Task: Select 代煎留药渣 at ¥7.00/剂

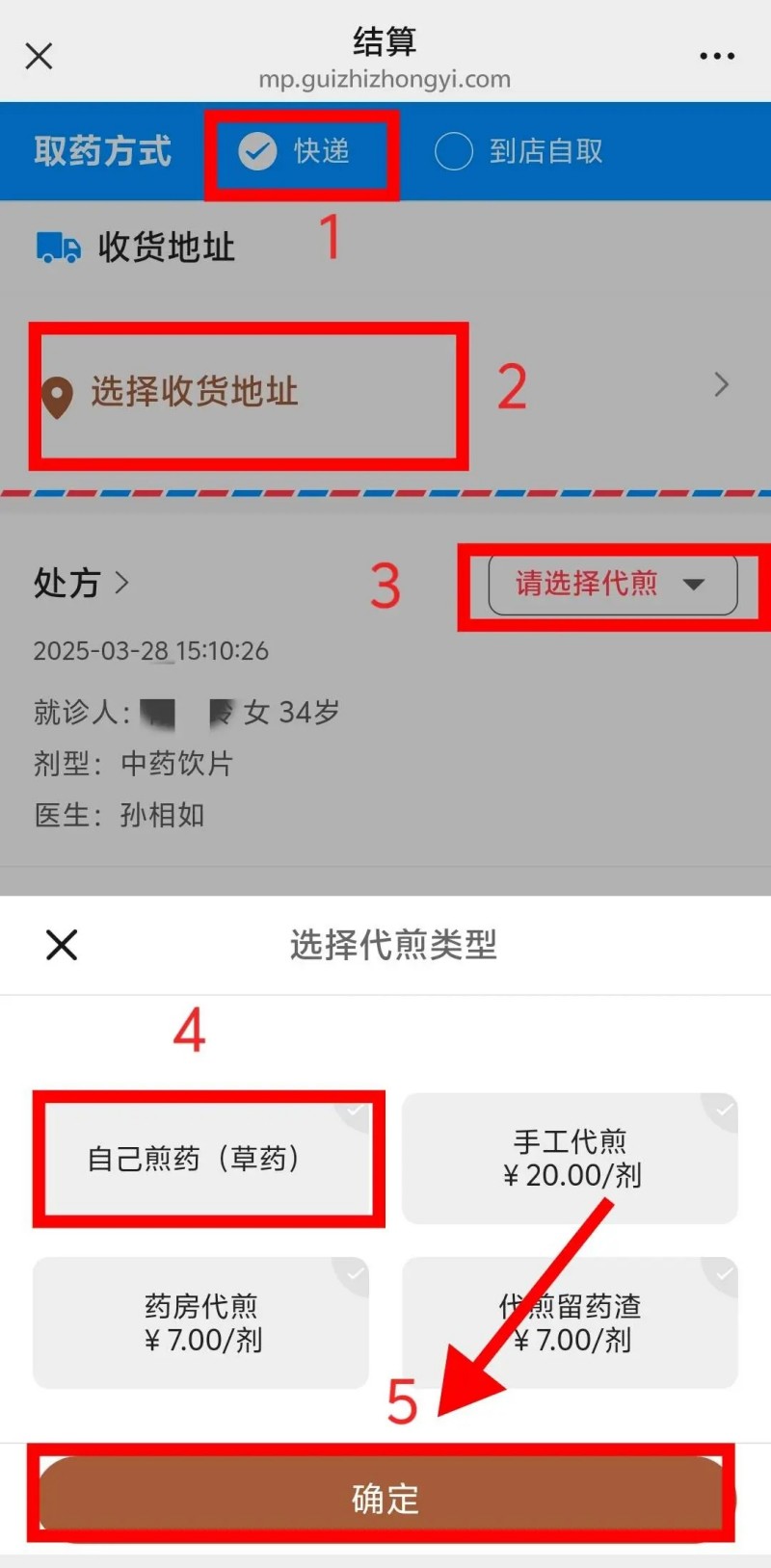Action: [x=570, y=1322]
